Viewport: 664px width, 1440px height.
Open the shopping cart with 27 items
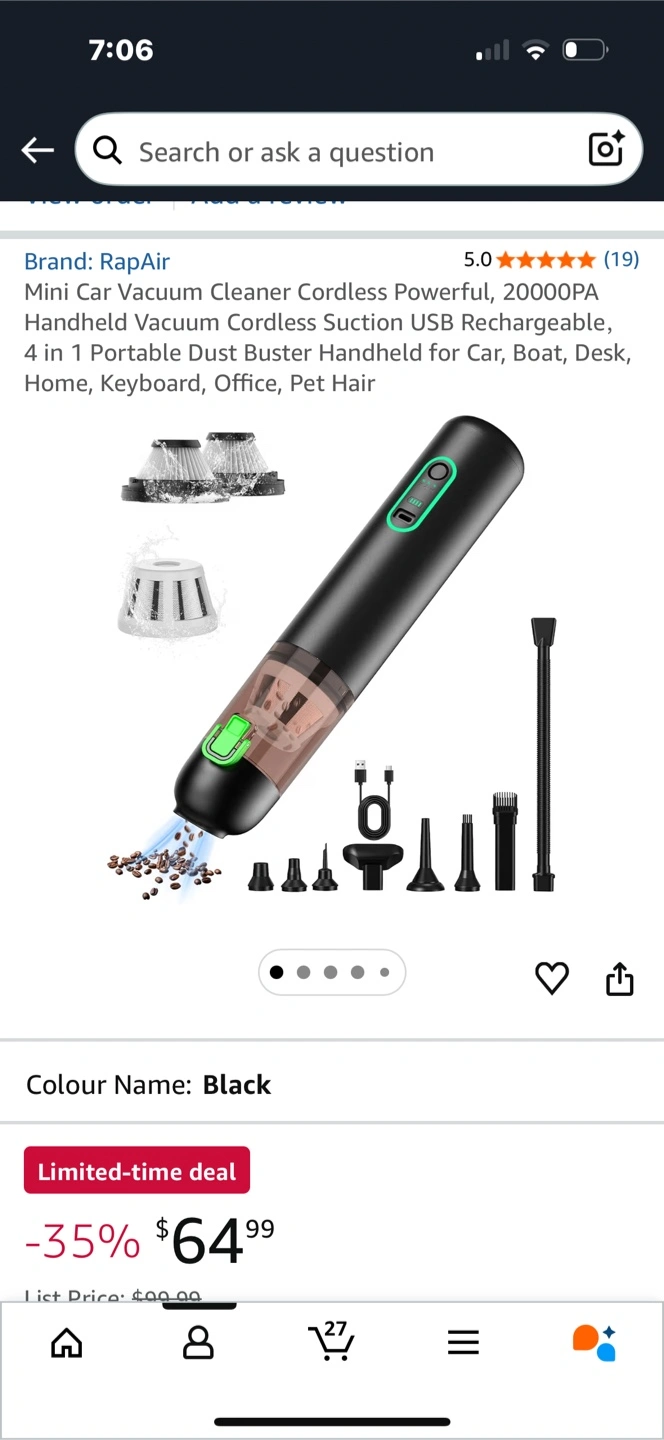(331, 1341)
